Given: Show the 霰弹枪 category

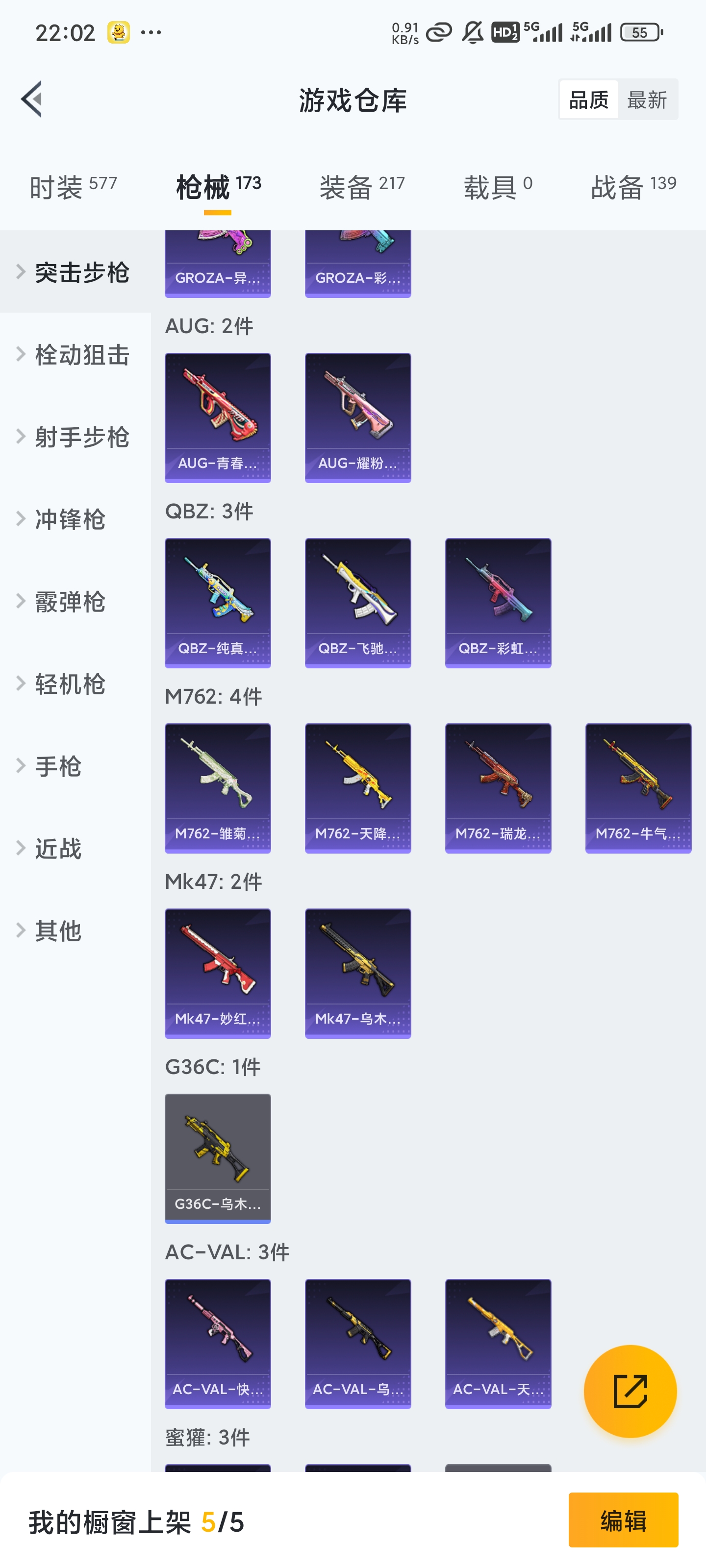Looking at the screenshot, I should (x=70, y=601).
